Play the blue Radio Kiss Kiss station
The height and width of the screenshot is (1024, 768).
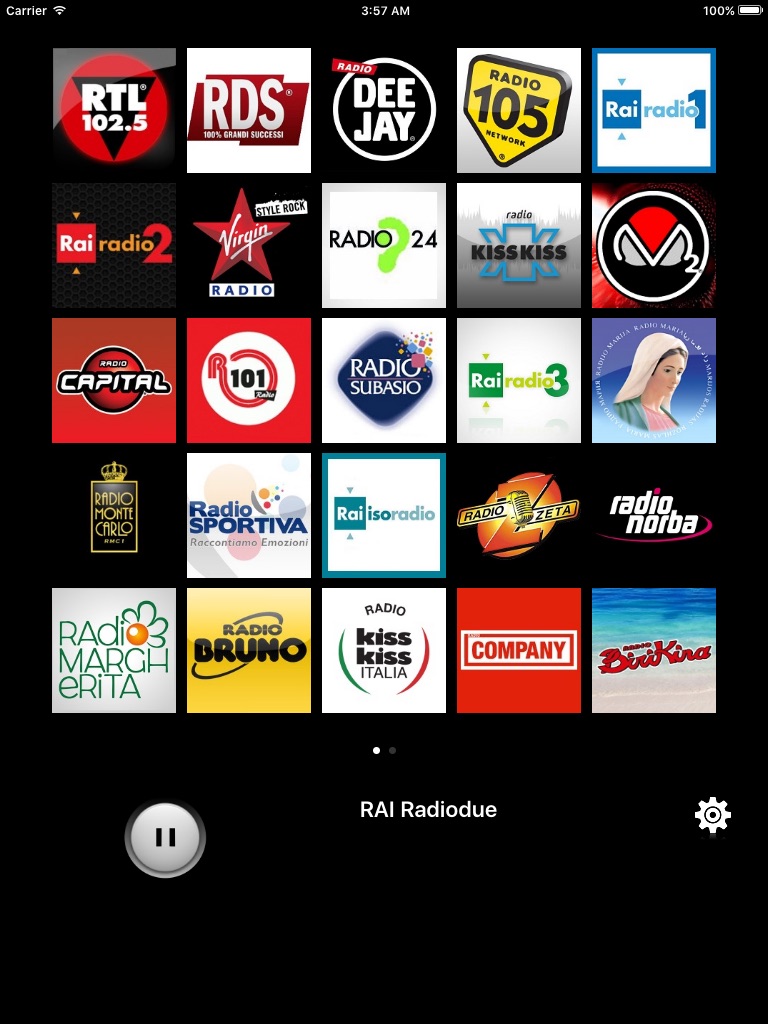tap(519, 245)
